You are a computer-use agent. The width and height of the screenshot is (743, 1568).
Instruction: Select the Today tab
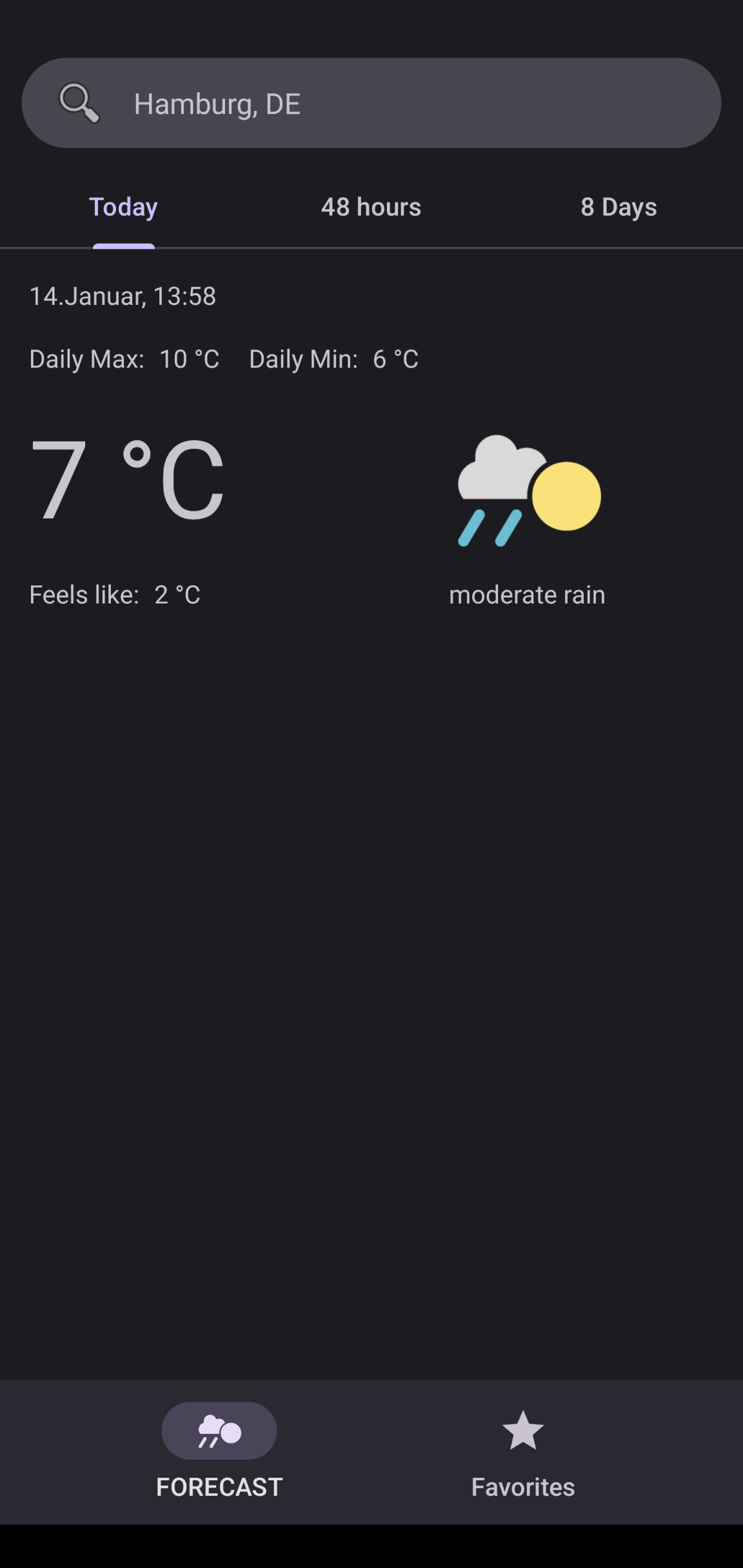pyautogui.click(x=123, y=208)
